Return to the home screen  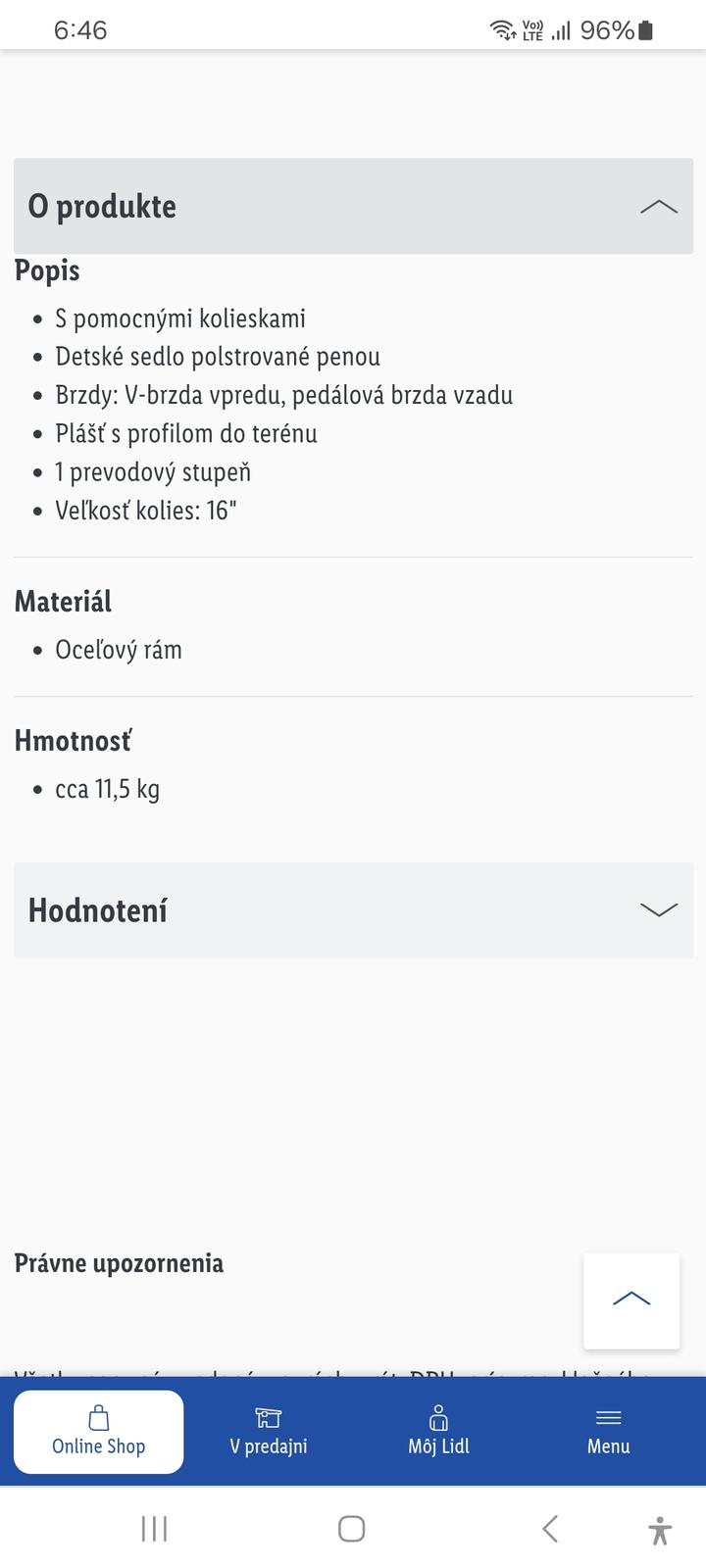[352, 1529]
